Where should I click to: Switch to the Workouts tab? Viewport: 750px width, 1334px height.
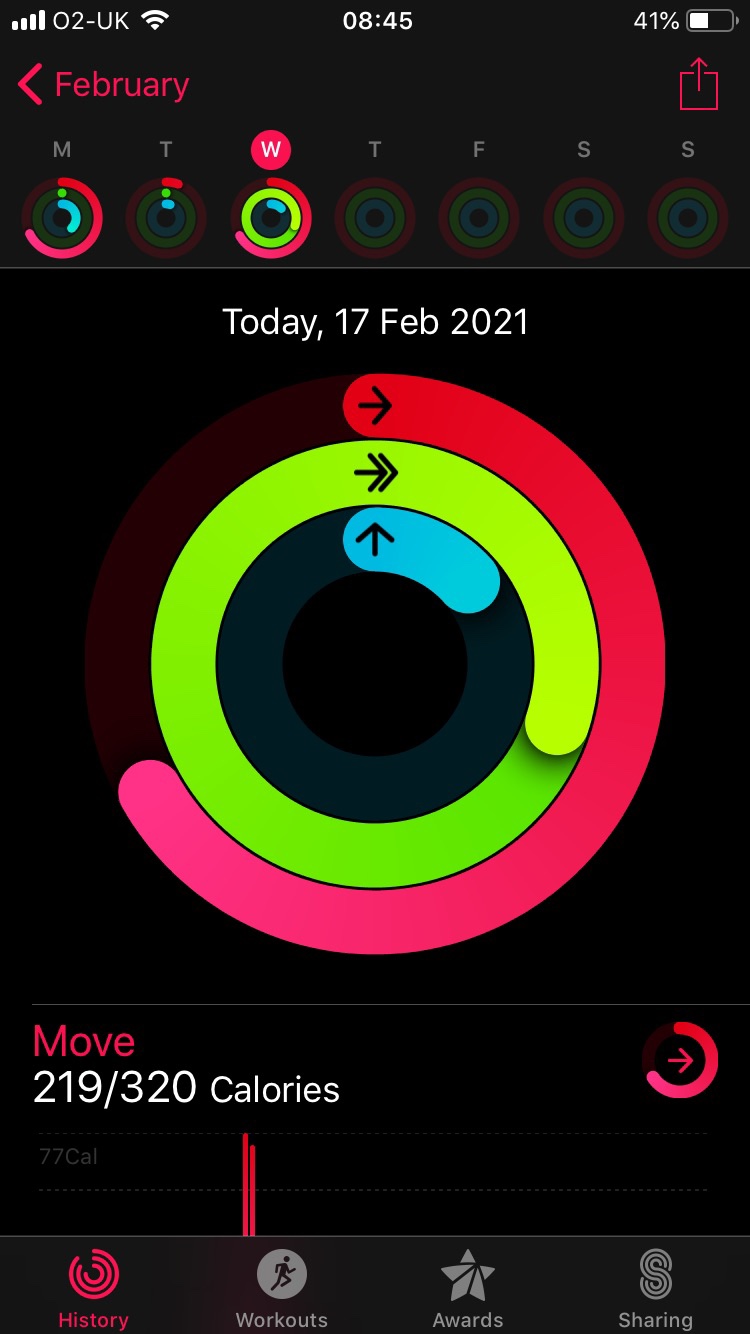(x=281, y=1288)
